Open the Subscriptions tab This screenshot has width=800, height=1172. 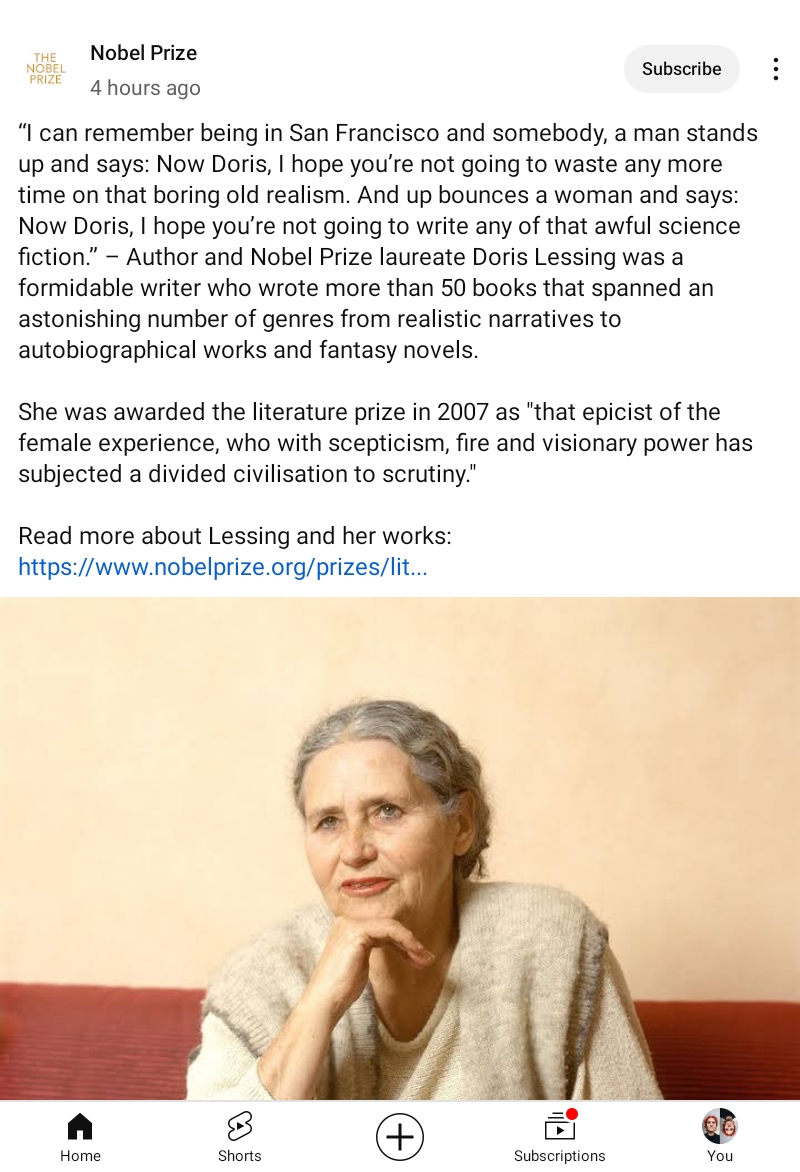559,1137
